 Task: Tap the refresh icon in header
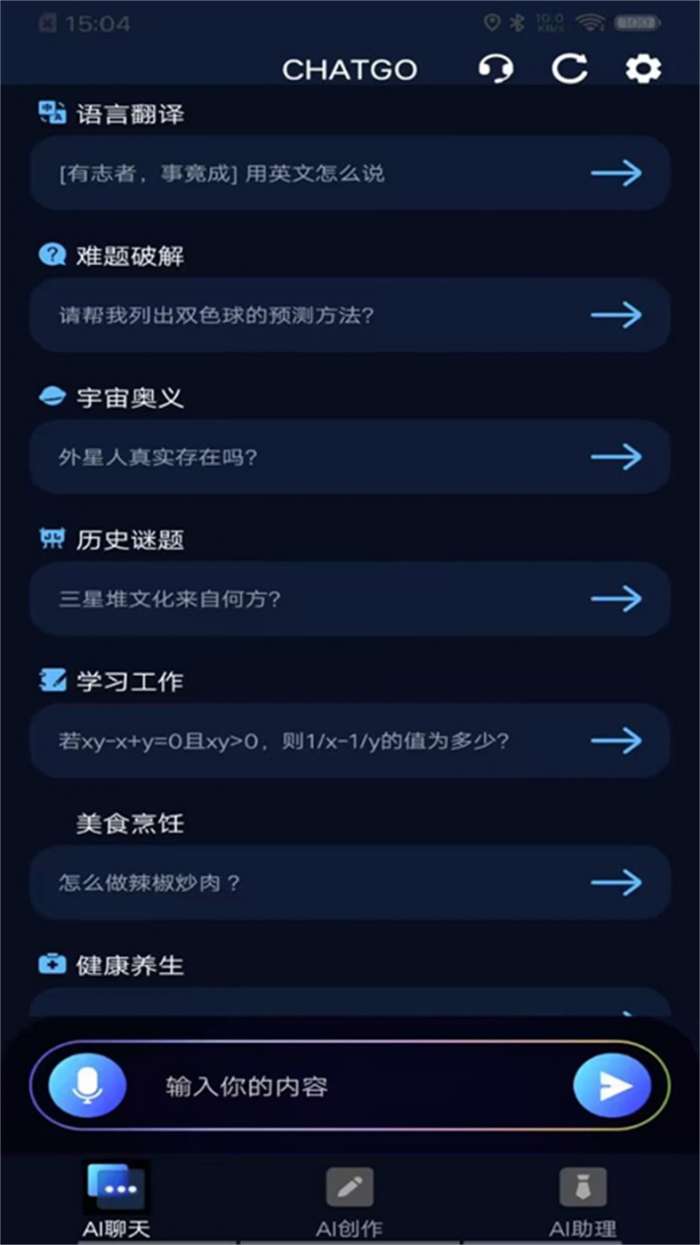[x=569, y=69]
